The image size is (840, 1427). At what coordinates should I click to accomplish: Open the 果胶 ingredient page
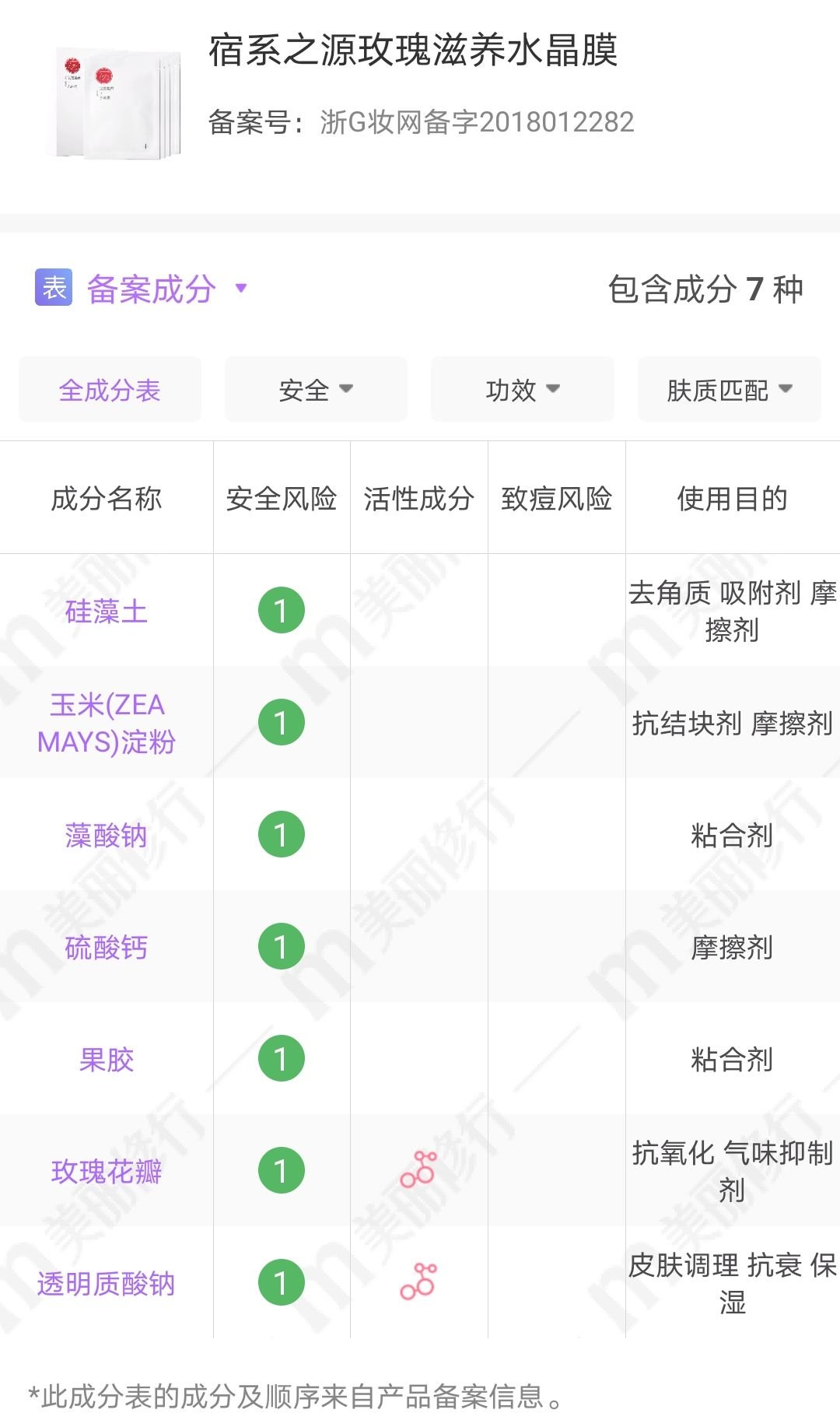pos(107,1060)
